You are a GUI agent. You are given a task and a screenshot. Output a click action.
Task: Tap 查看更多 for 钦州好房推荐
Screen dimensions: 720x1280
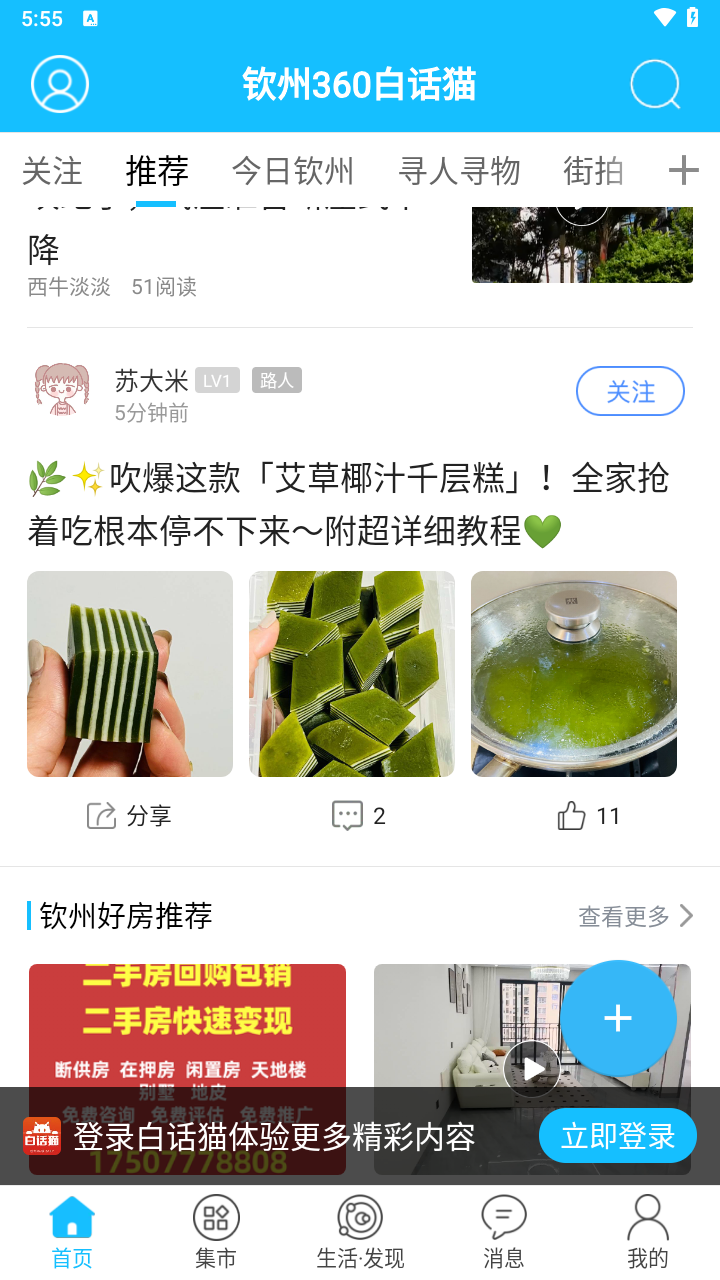(x=635, y=916)
